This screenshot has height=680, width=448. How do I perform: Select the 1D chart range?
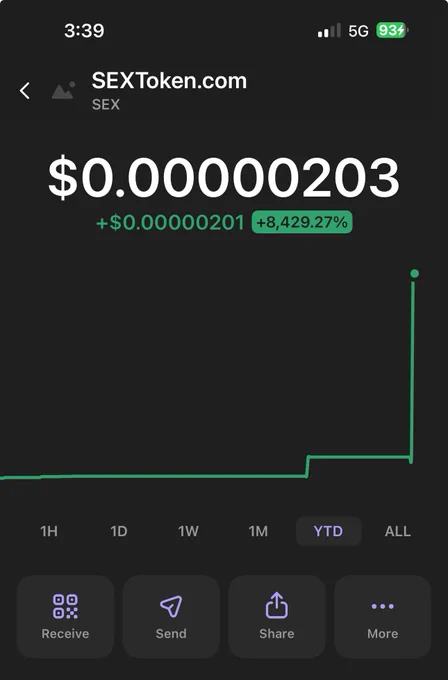pyautogui.click(x=118, y=531)
